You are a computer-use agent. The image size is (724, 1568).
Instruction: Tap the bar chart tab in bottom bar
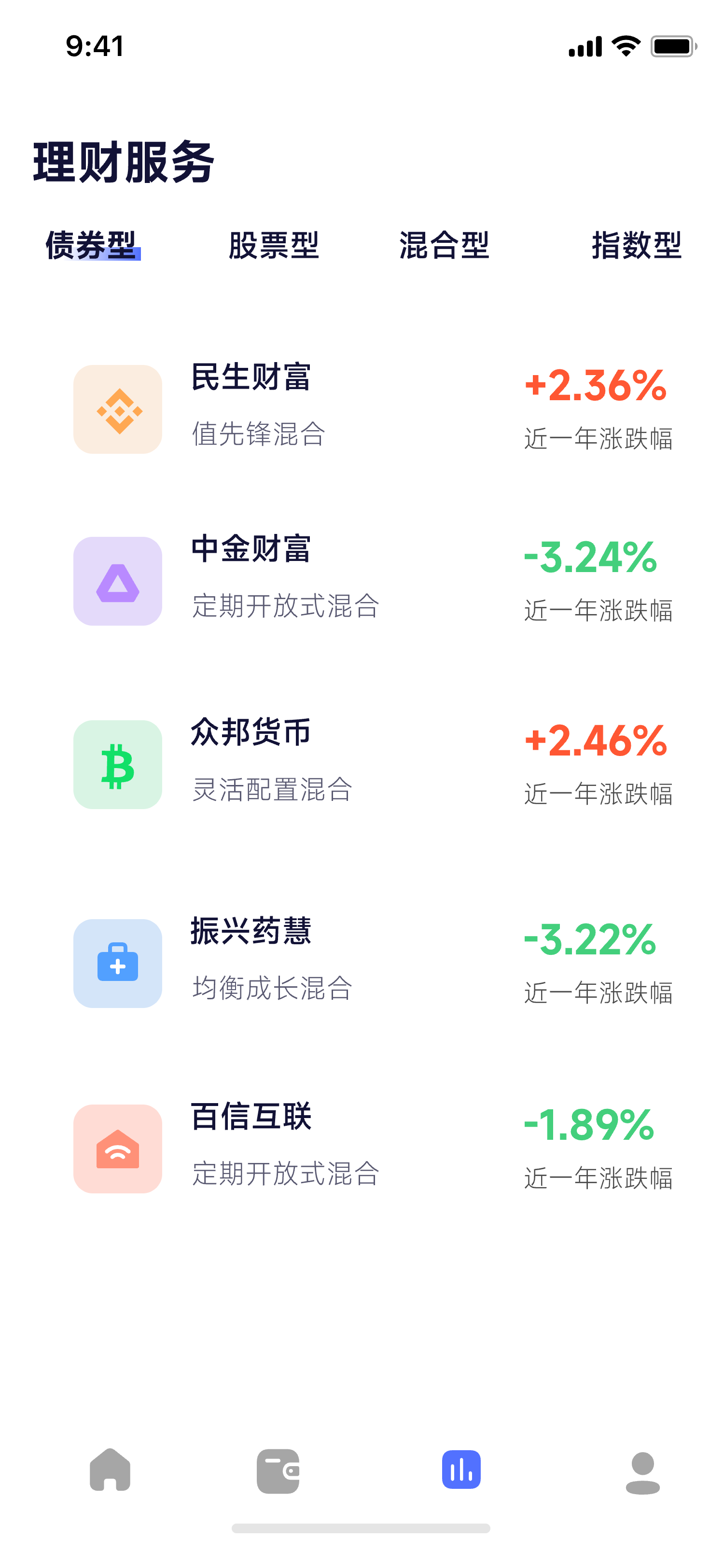coord(461,1470)
